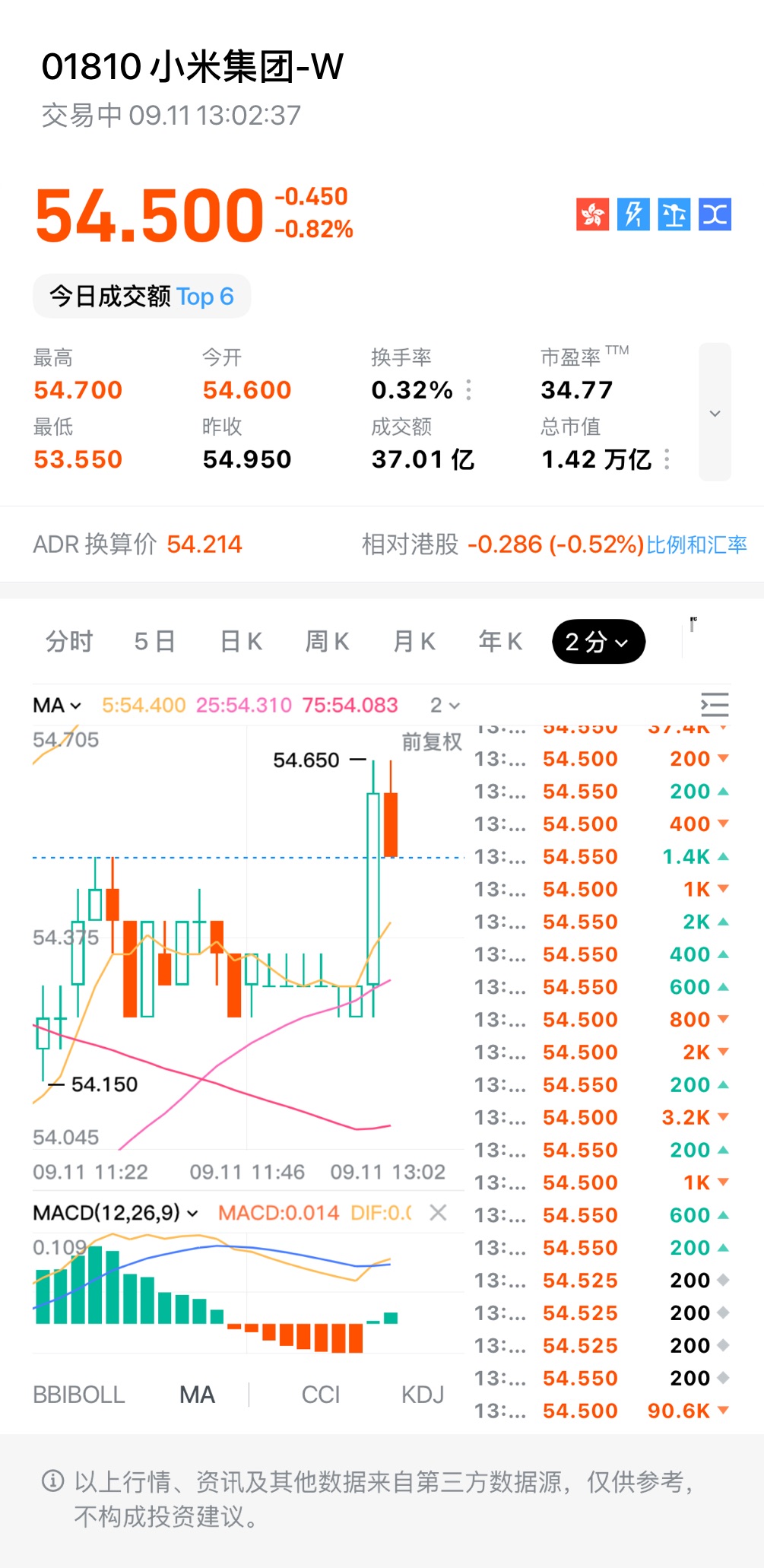Select the KDJ indicator
The width and height of the screenshot is (764, 1568).
tap(423, 1395)
